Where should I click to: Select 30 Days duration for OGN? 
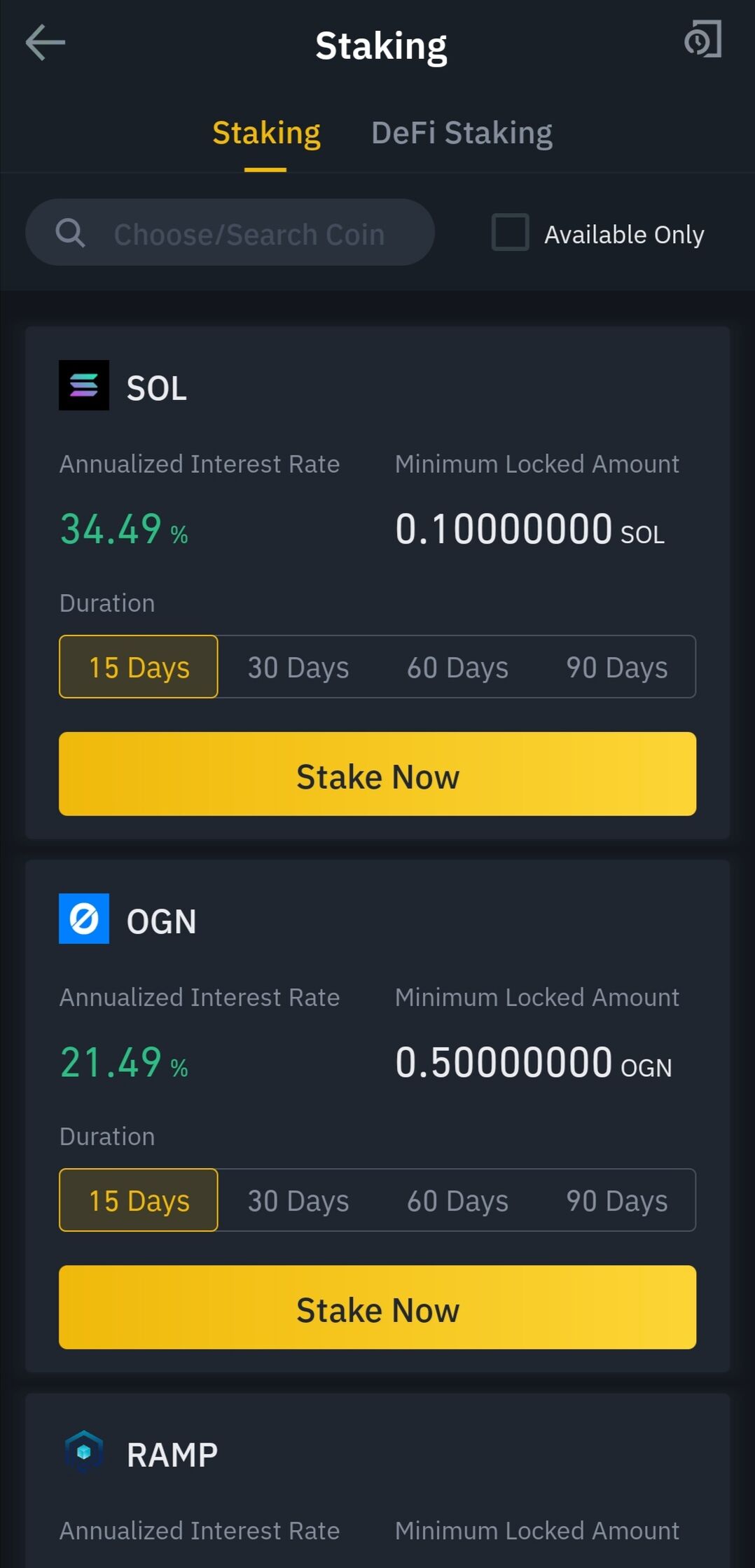point(298,1200)
